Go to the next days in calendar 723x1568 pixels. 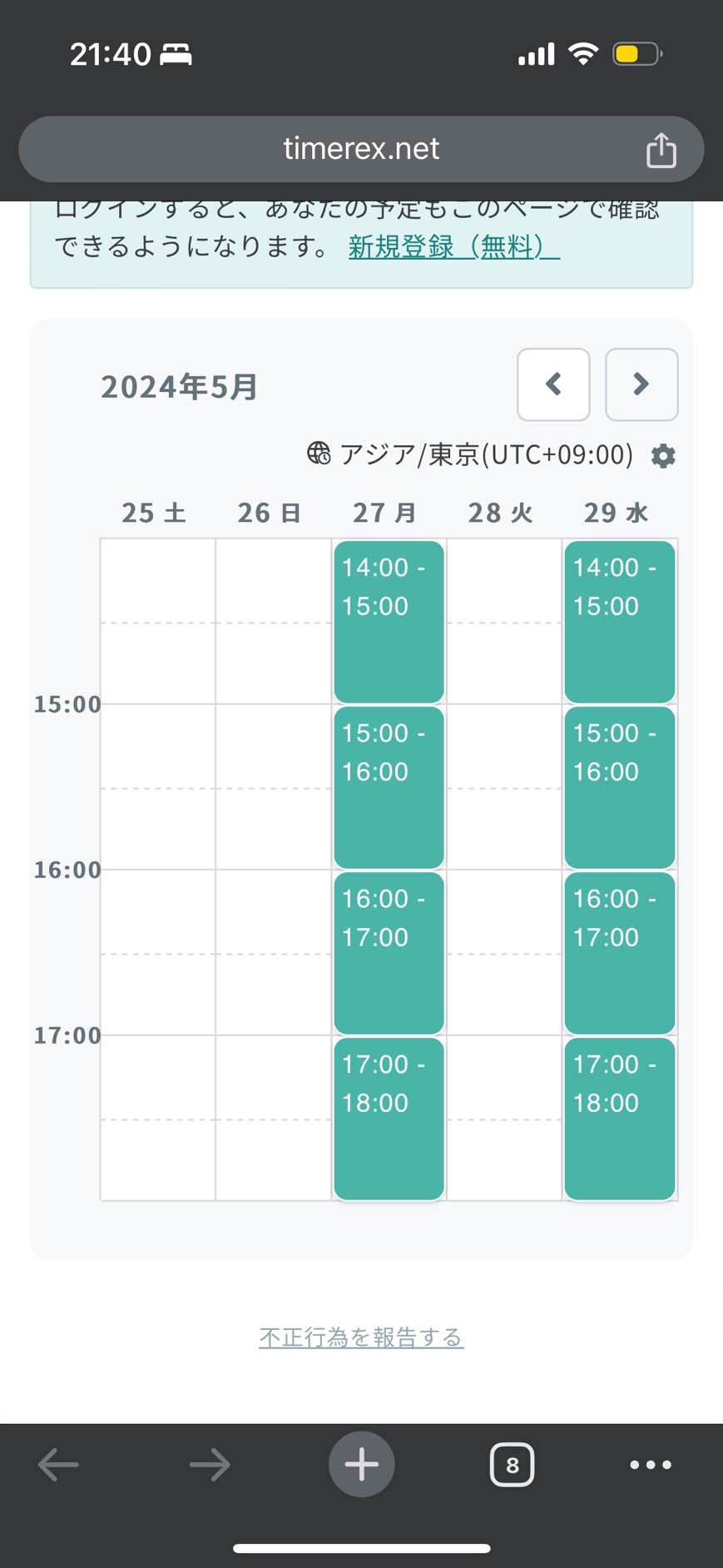coord(641,385)
